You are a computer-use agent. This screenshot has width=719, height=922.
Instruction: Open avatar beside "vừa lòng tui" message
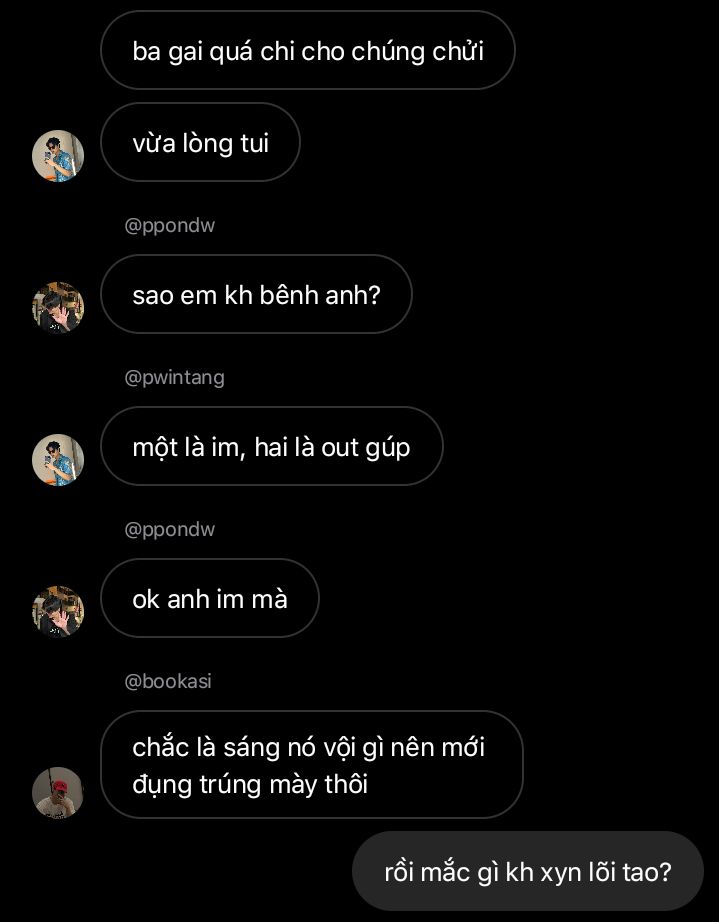coord(58,156)
